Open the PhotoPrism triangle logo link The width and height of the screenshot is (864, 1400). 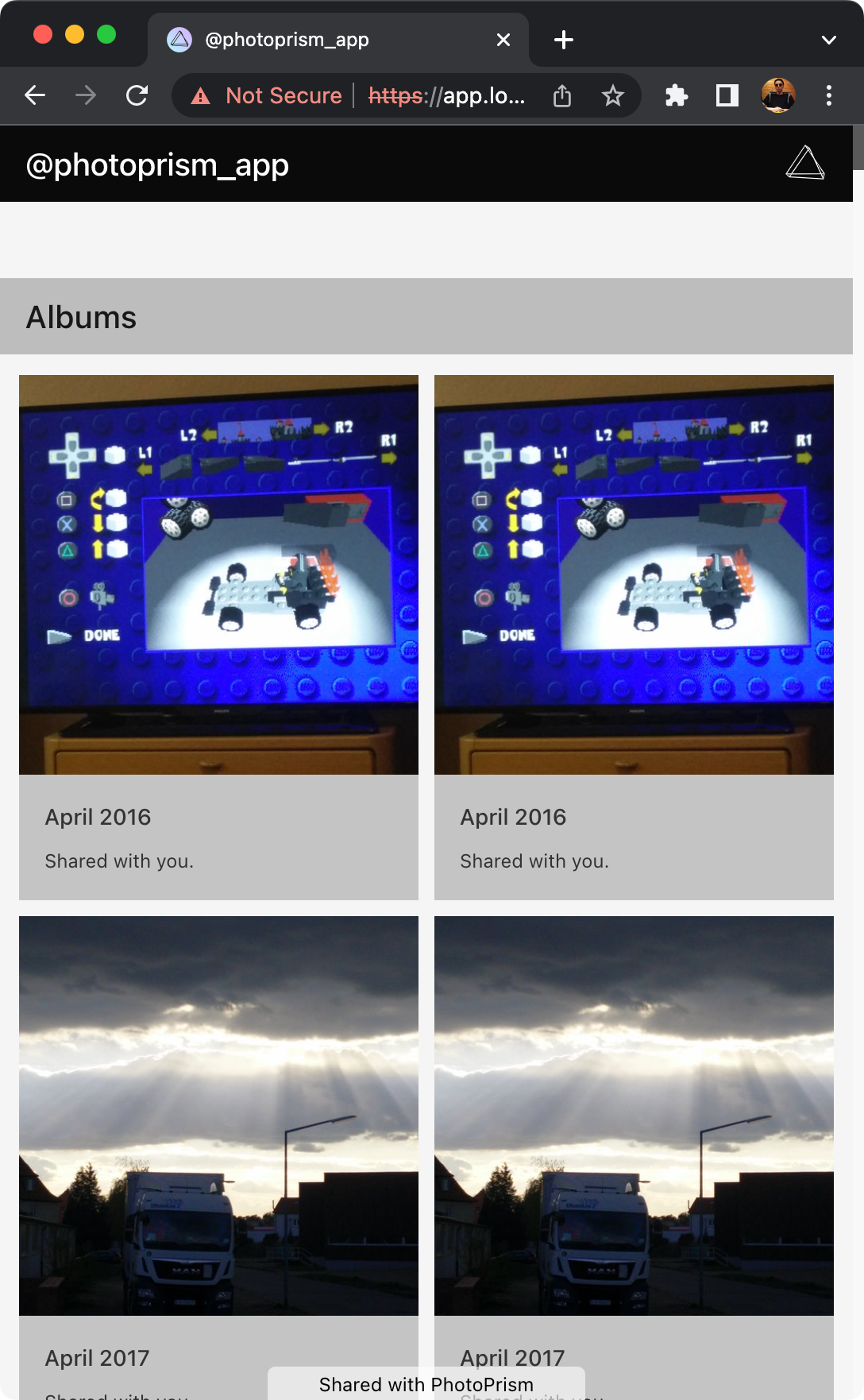pyautogui.click(x=805, y=163)
